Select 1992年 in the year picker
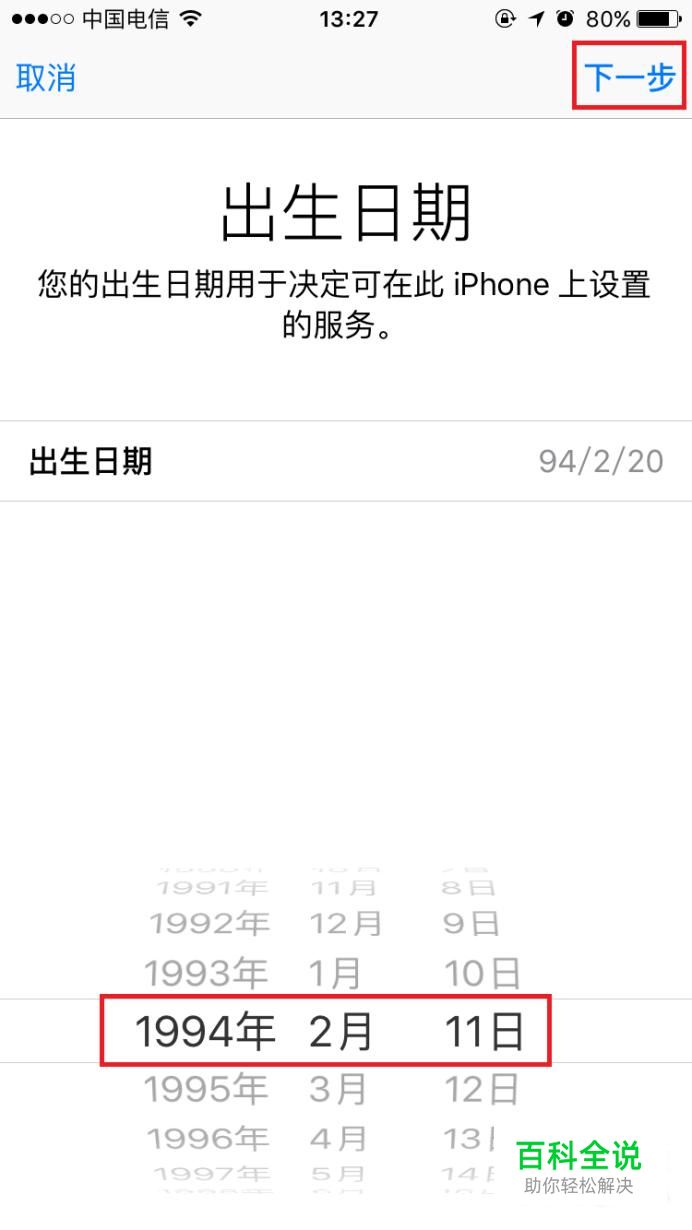Image resolution: width=692 pixels, height=1230 pixels. (209, 924)
